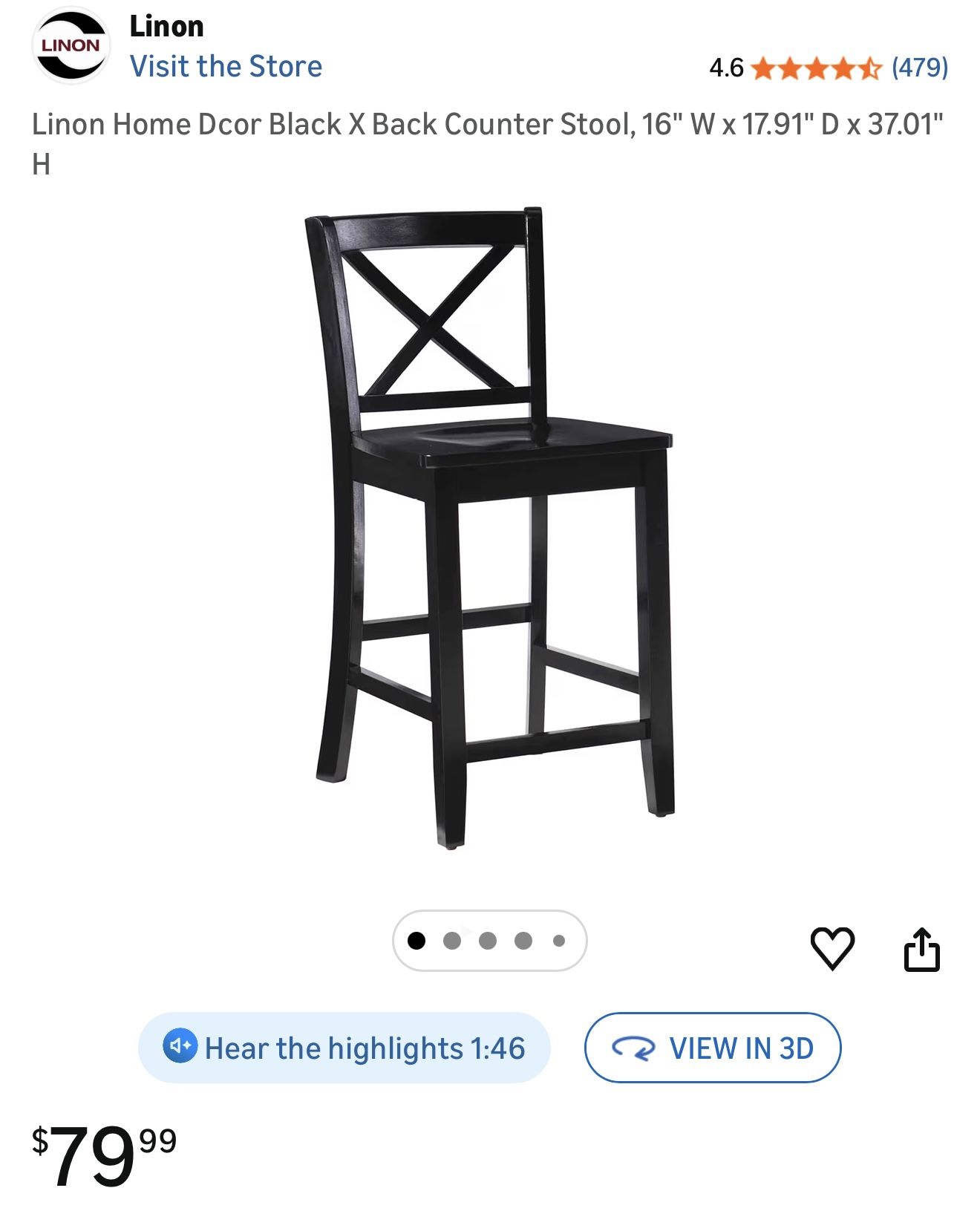The image size is (980, 1211).
Task: Open the Linon brand logo
Action: point(69,46)
